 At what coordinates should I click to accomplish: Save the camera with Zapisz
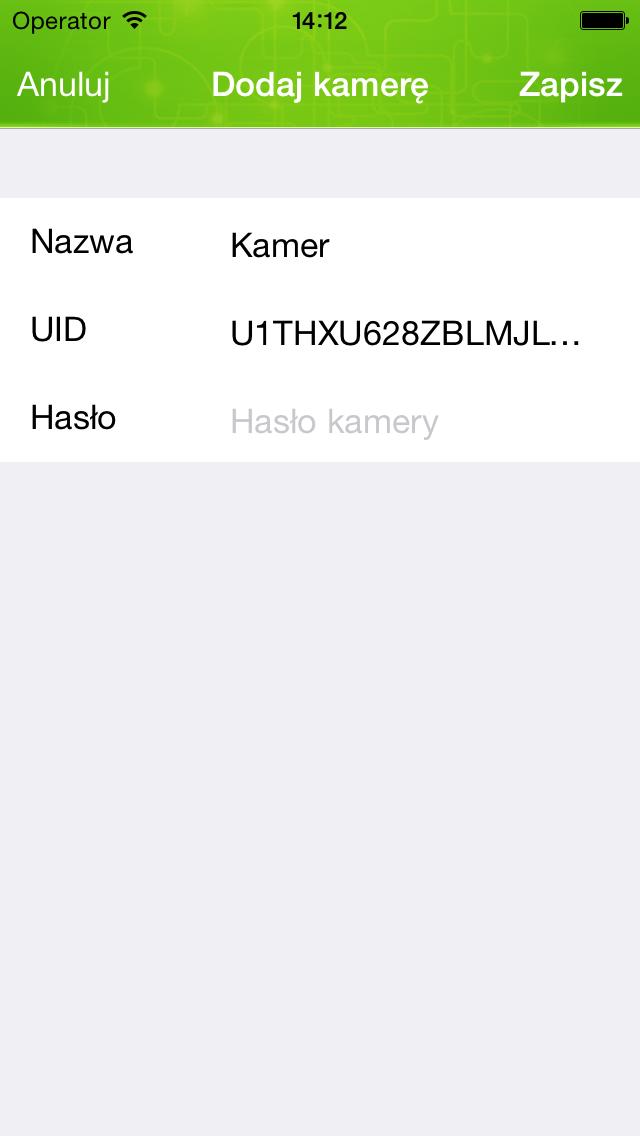pos(570,85)
